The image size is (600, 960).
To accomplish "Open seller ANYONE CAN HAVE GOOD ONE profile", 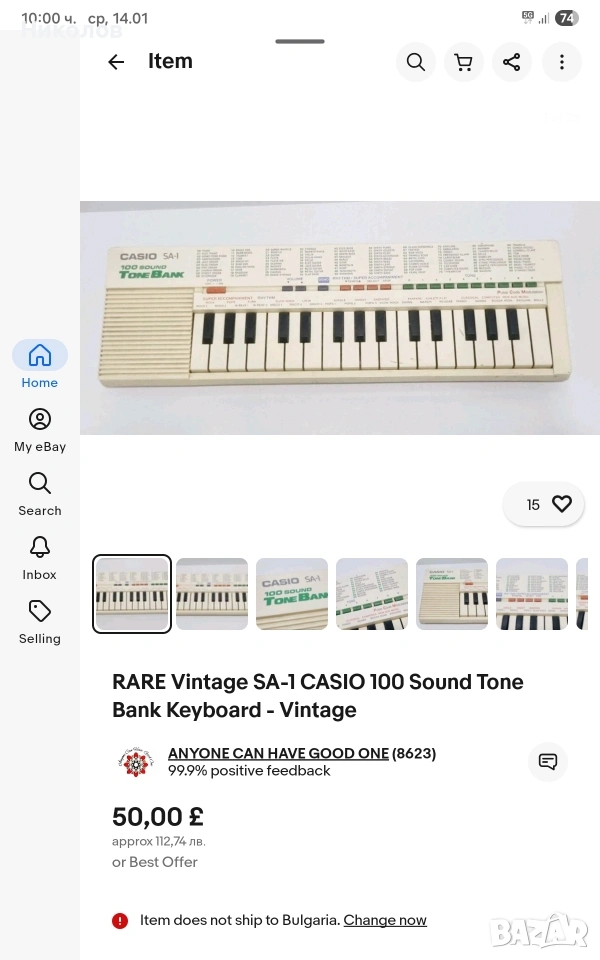I will 278,754.
